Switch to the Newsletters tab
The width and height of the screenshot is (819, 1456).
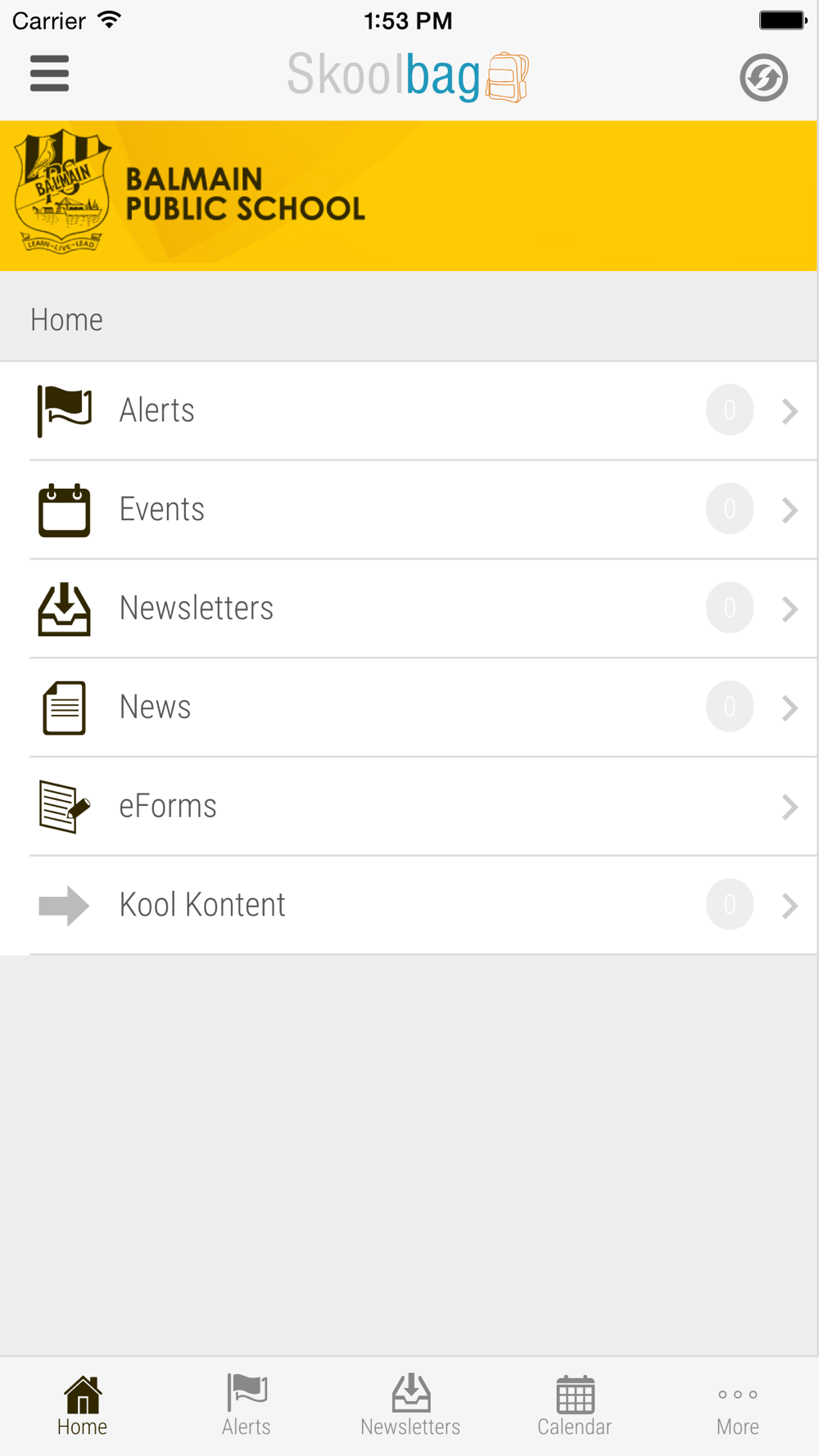click(409, 1406)
